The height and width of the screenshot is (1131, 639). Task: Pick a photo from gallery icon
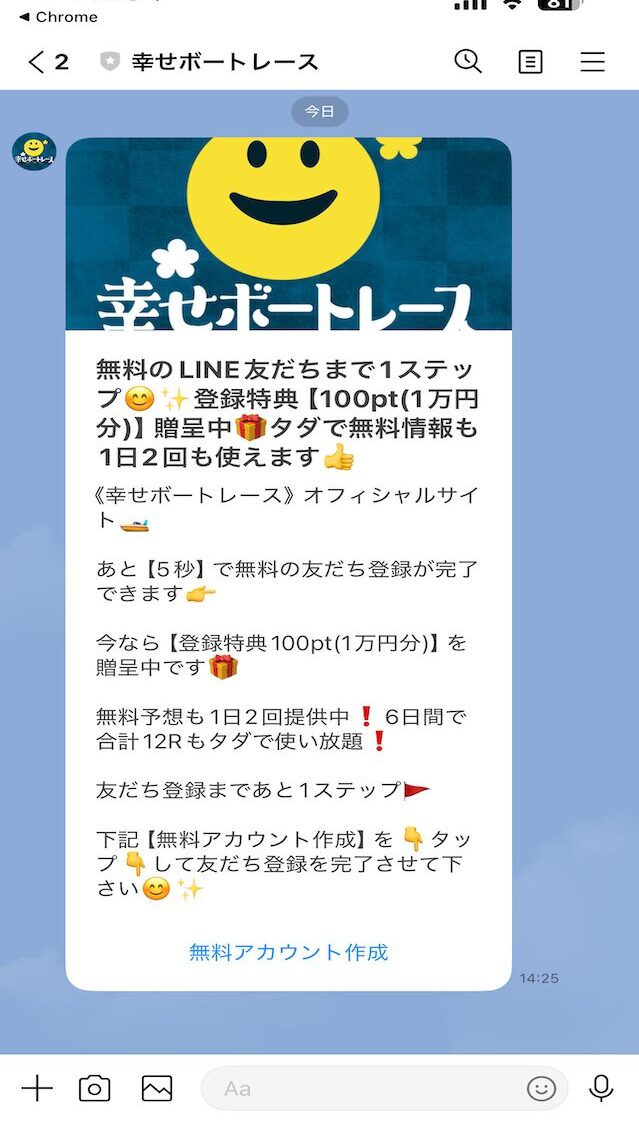pyautogui.click(x=157, y=1088)
